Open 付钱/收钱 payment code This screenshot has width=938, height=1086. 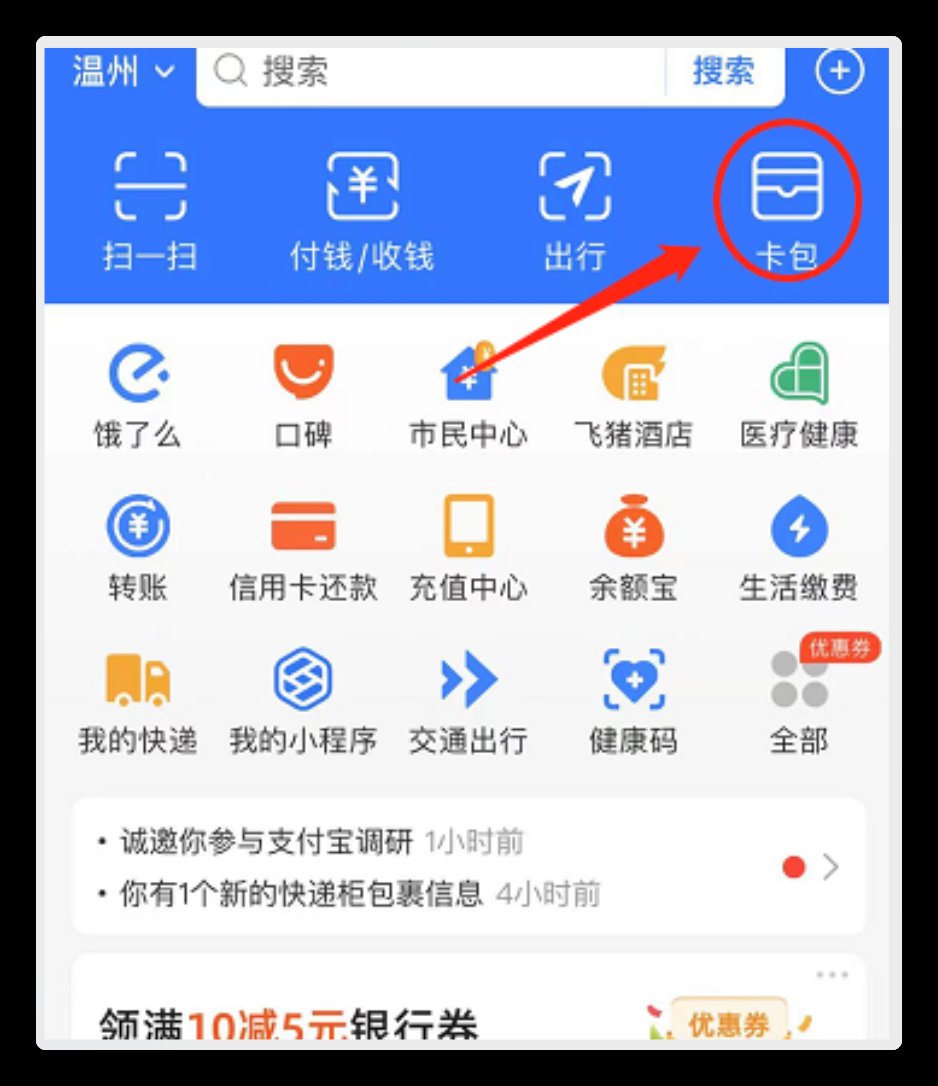[x=362, y=211]
